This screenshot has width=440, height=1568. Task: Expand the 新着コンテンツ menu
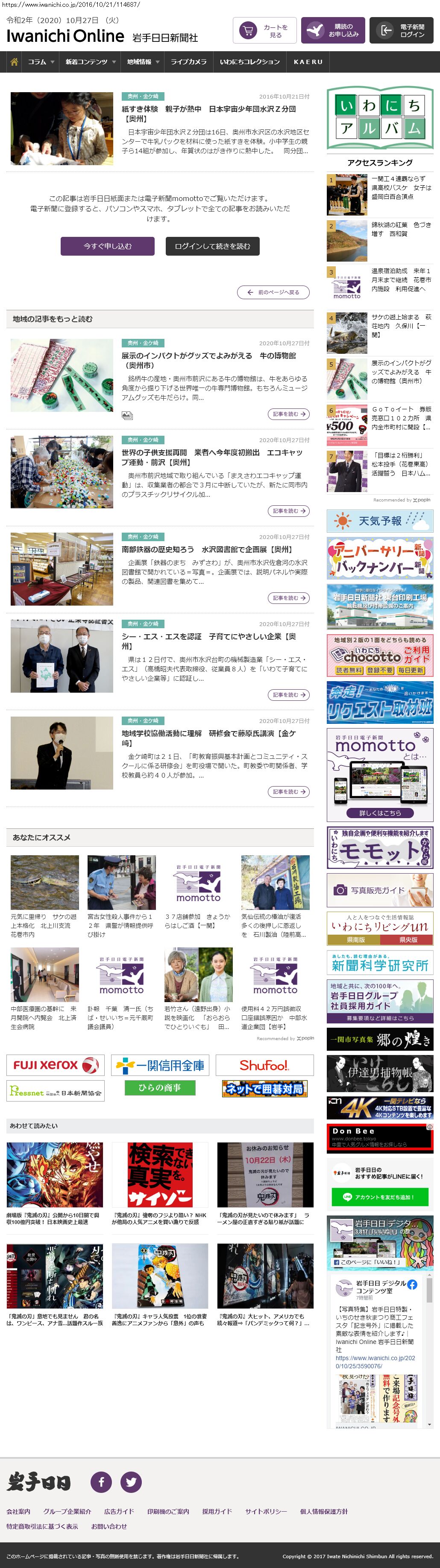90,62
